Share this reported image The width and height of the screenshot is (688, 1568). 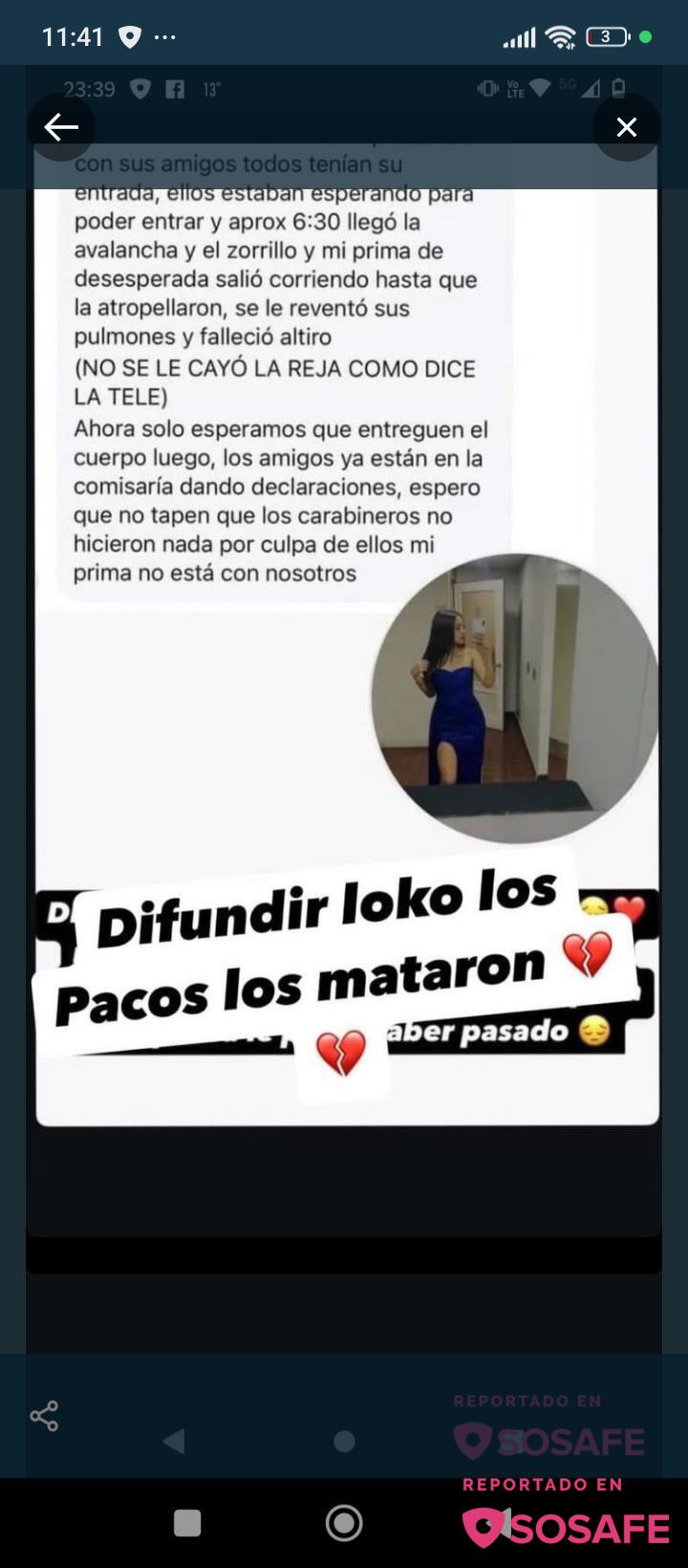(x=44, y=1416)
